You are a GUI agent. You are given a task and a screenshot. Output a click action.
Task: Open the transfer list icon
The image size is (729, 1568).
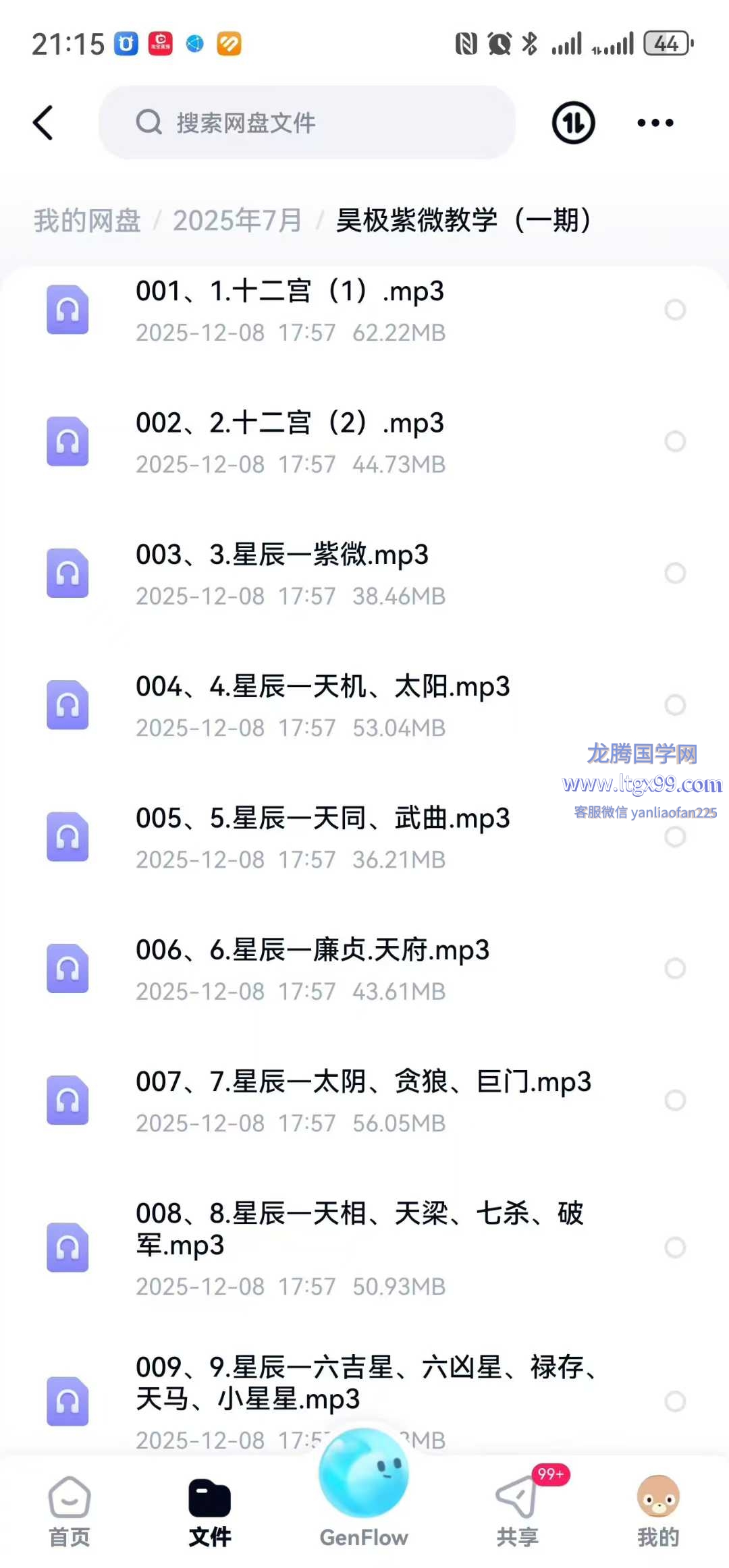pyautogui.click(x=573, y=123)
